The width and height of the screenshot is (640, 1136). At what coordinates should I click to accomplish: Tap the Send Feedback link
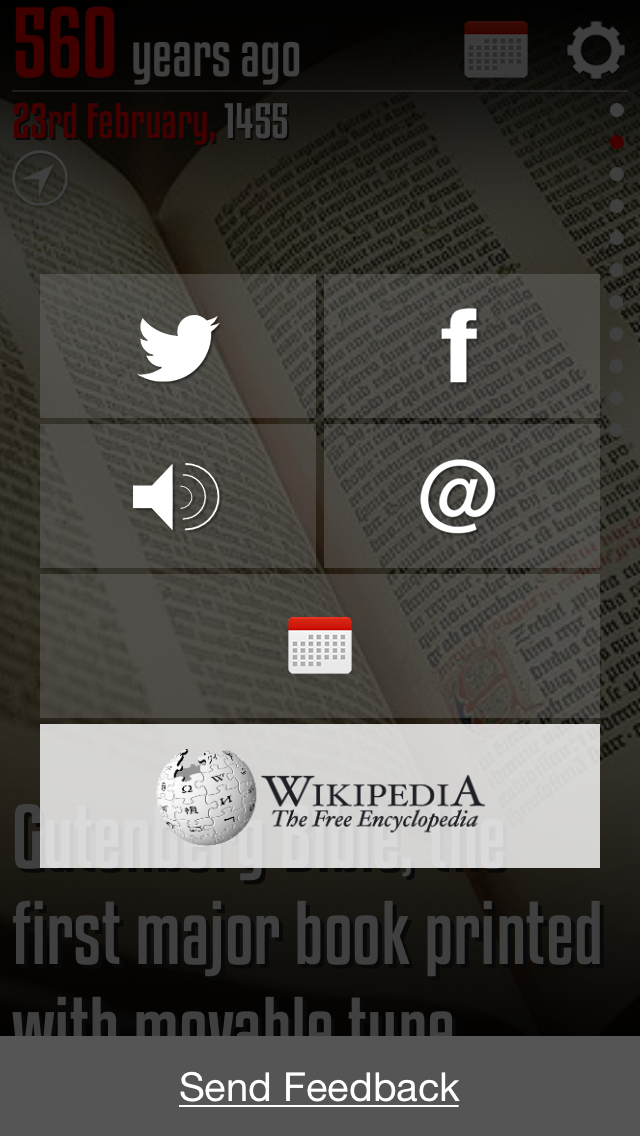[320, 1087]
